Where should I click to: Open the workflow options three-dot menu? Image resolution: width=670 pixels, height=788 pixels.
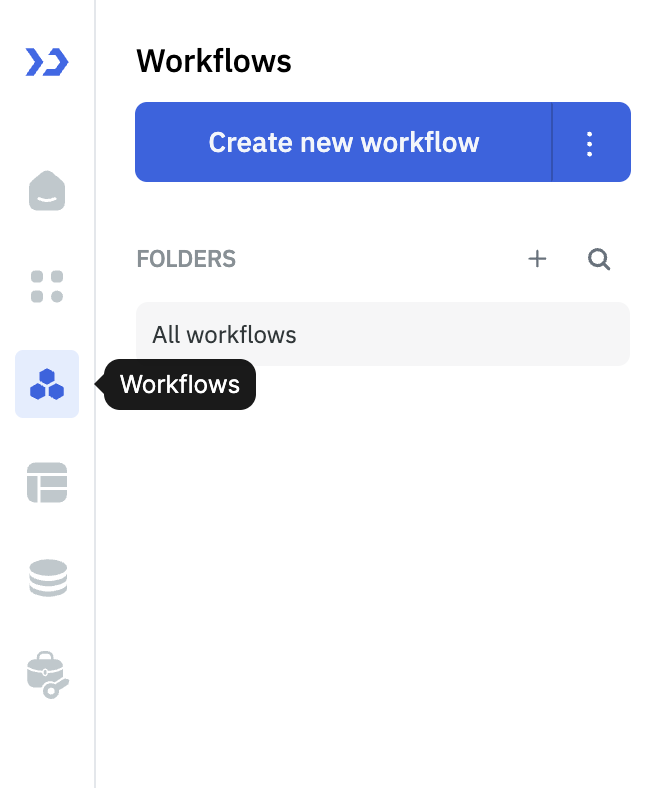[590, 143]
